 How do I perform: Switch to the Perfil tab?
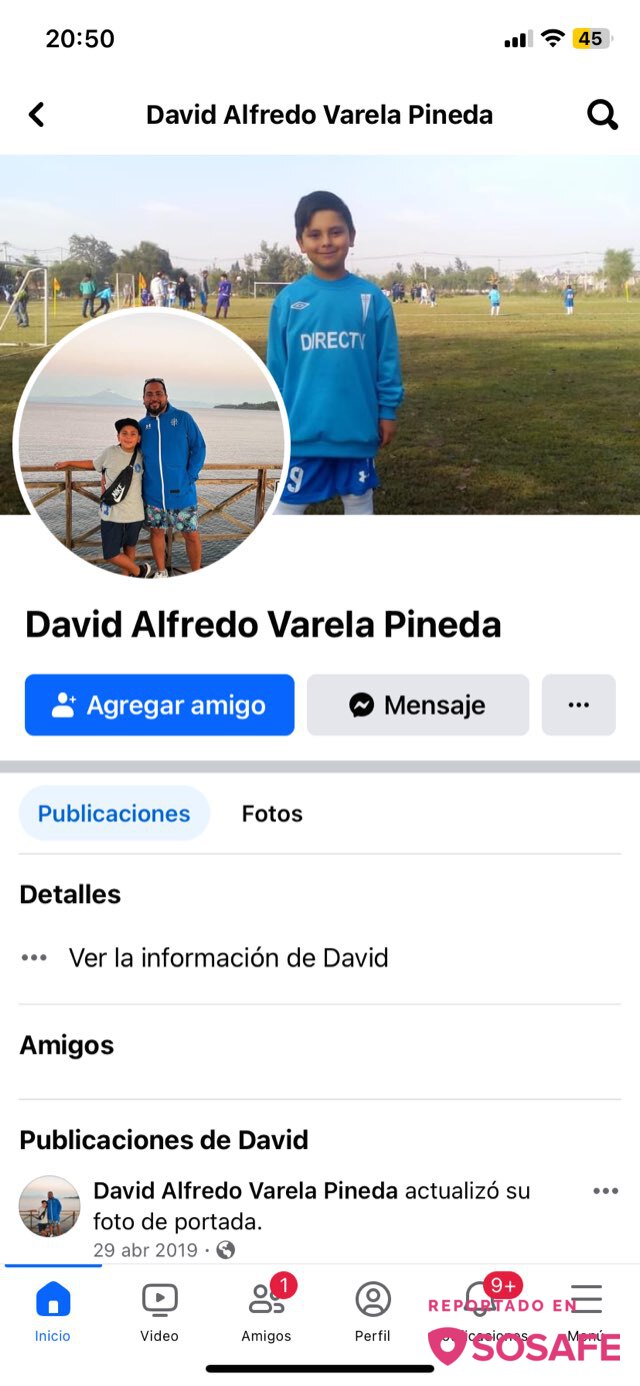(x=373, y=1312)
